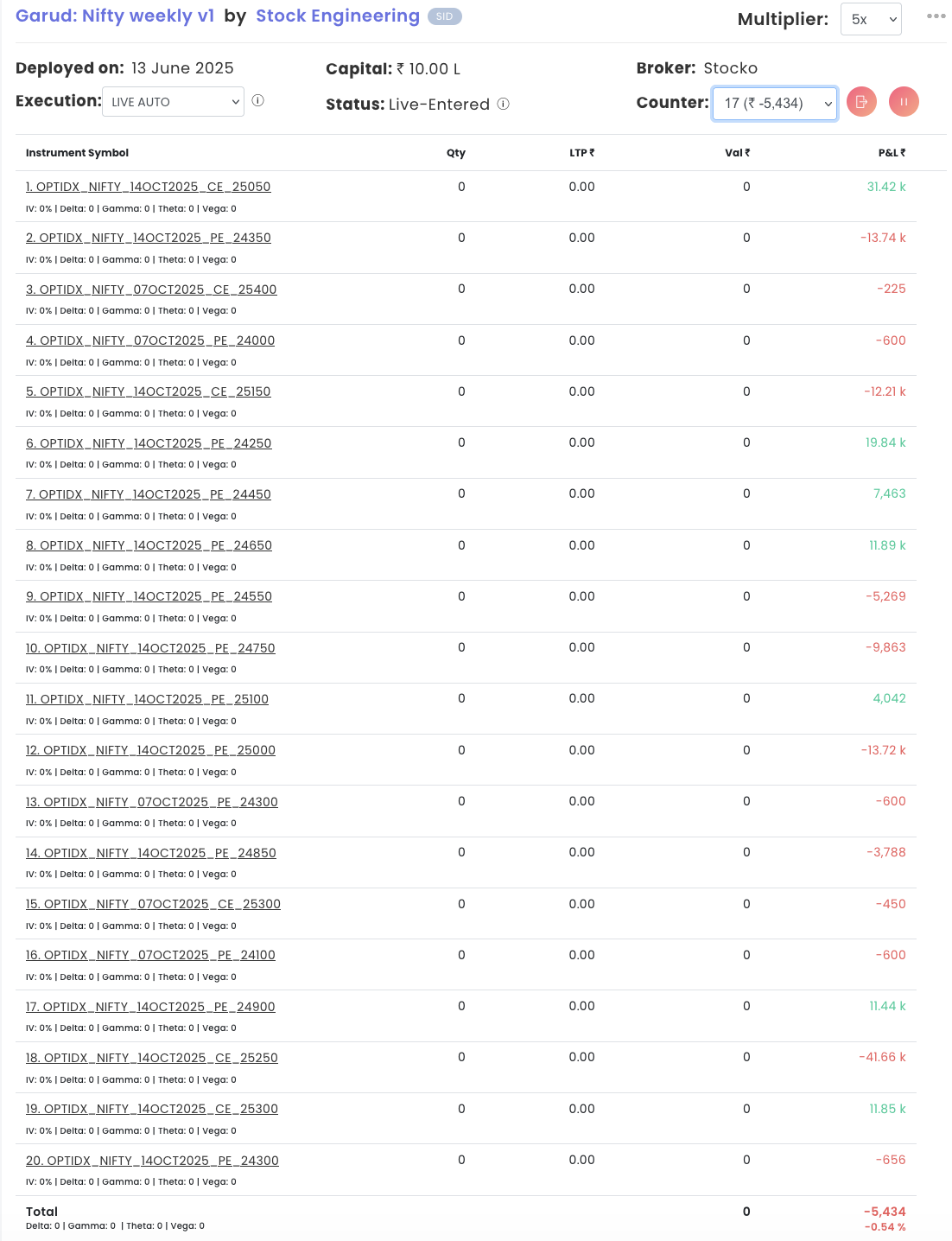View instrument NIFTY 14OCT2025 PE 24750
This screenshot has height=1241, width=952.
(x=150, y=648)
